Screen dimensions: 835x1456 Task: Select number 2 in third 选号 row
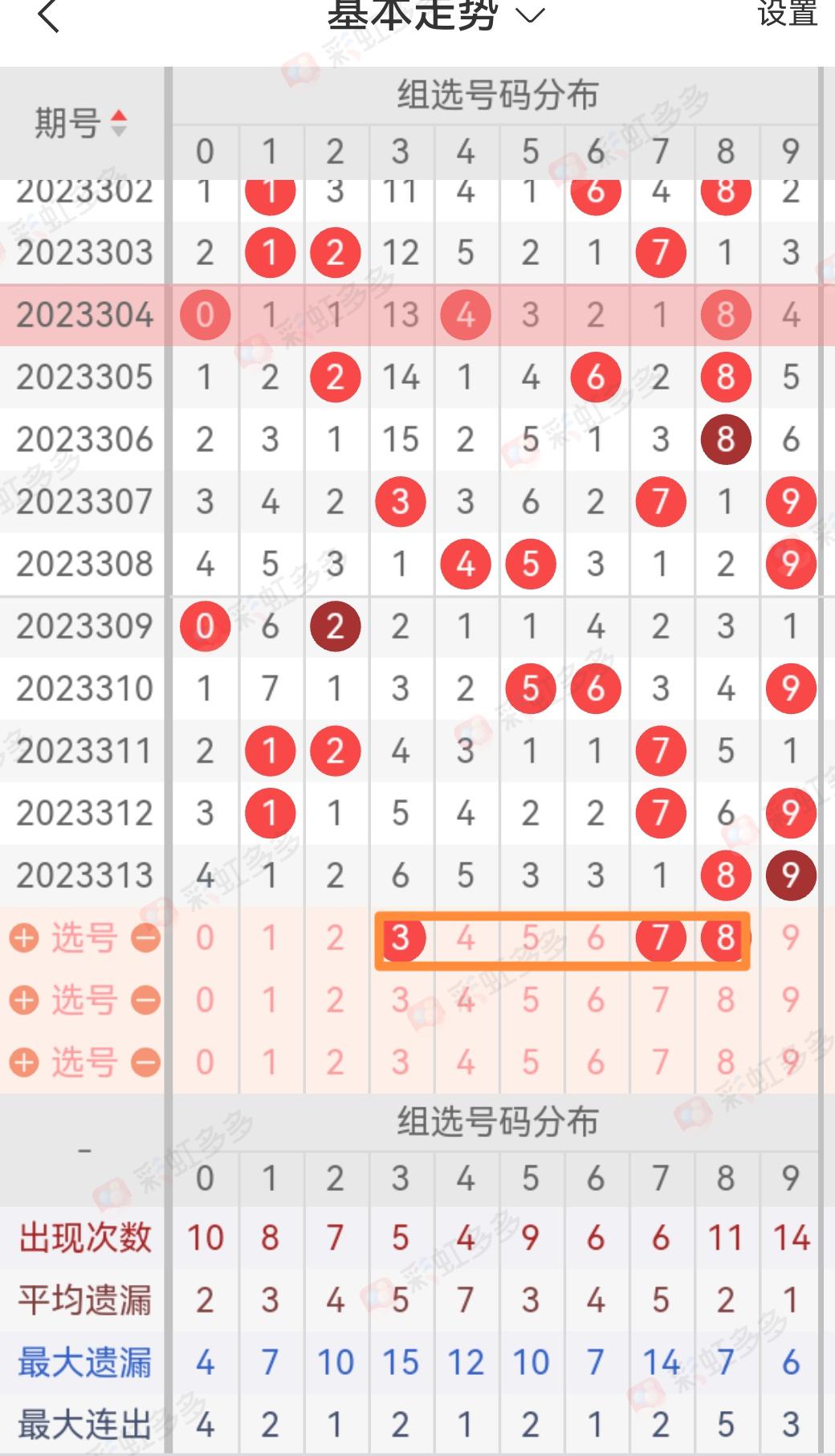tap(335, 1062)
